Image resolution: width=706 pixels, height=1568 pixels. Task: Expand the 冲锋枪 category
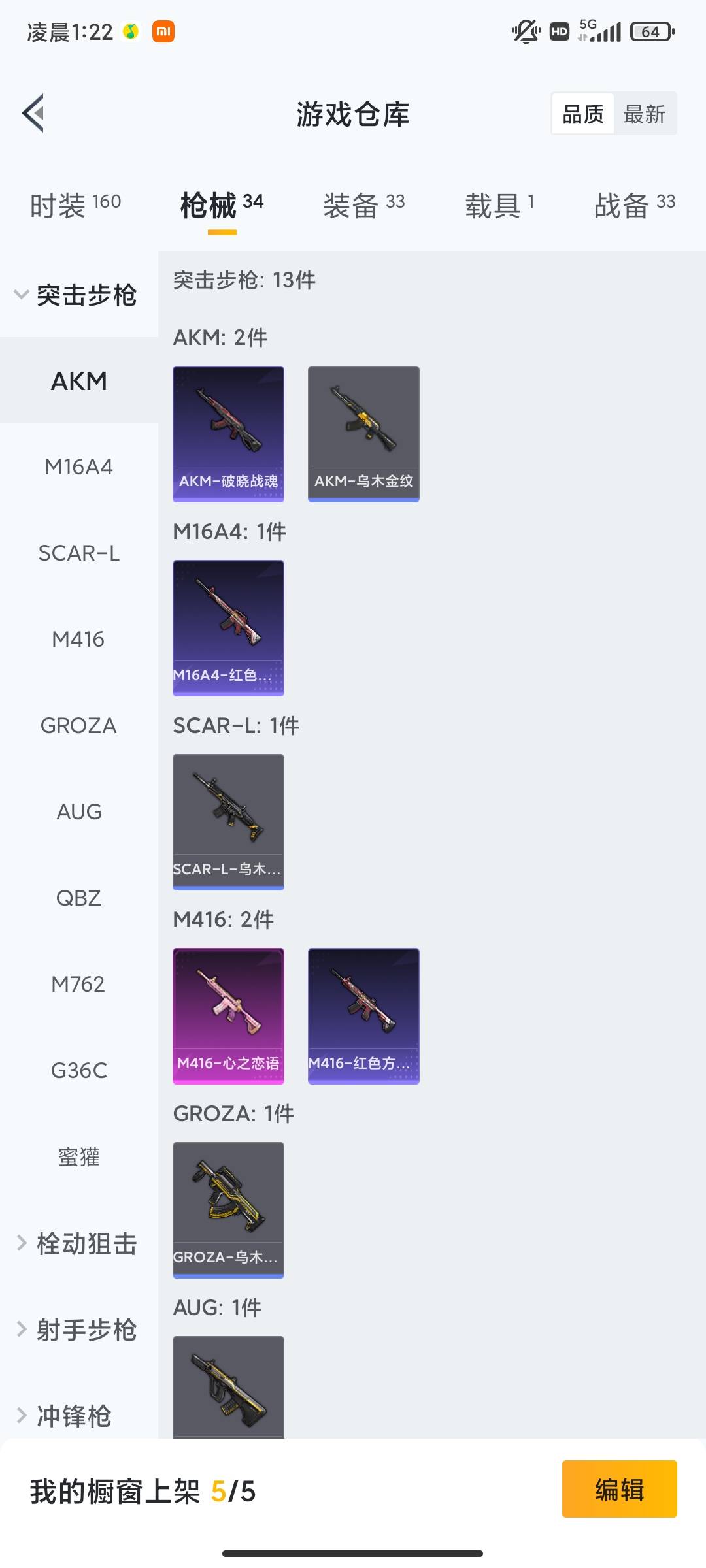[65, 1416]
